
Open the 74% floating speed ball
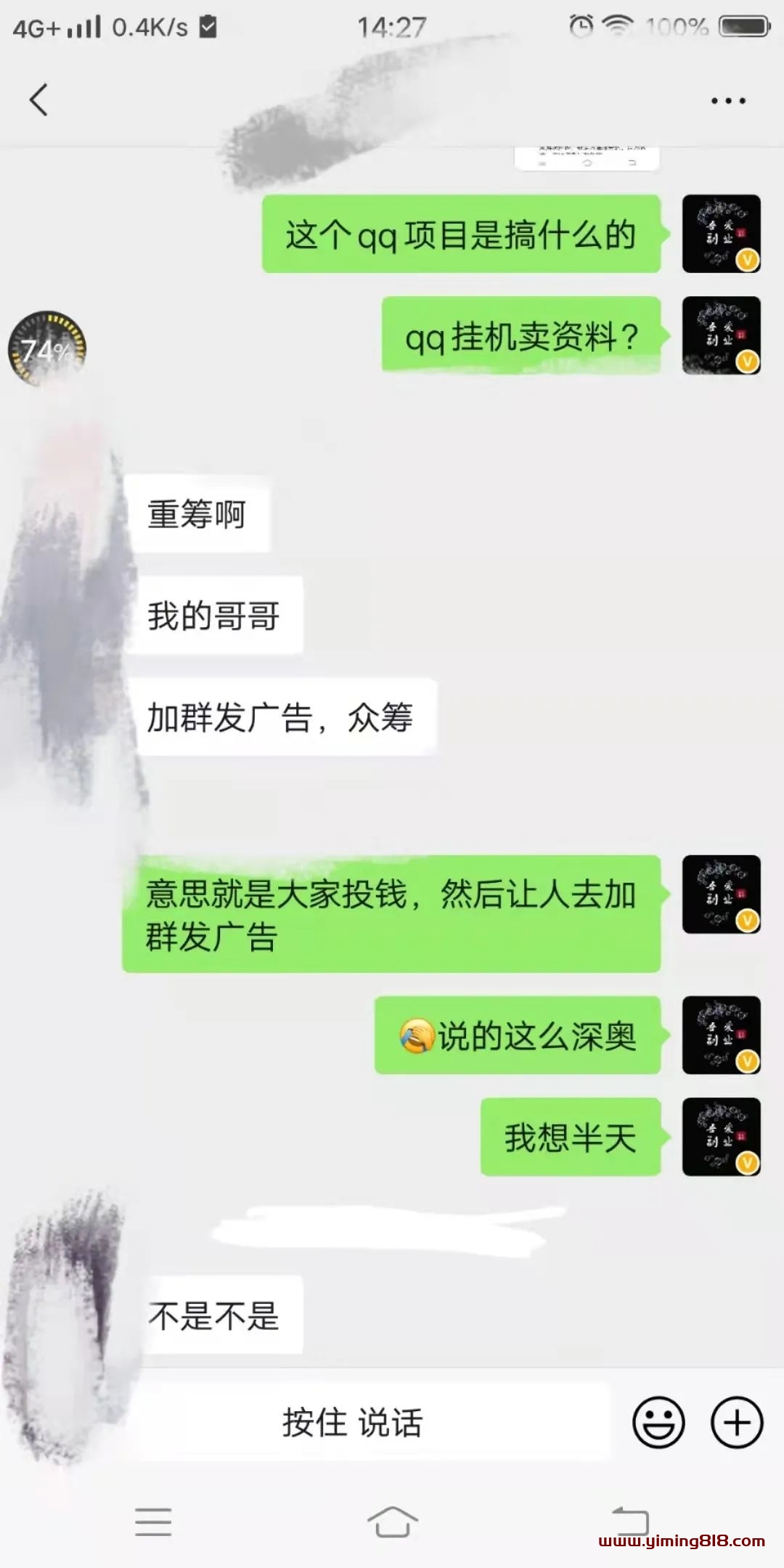46,350
